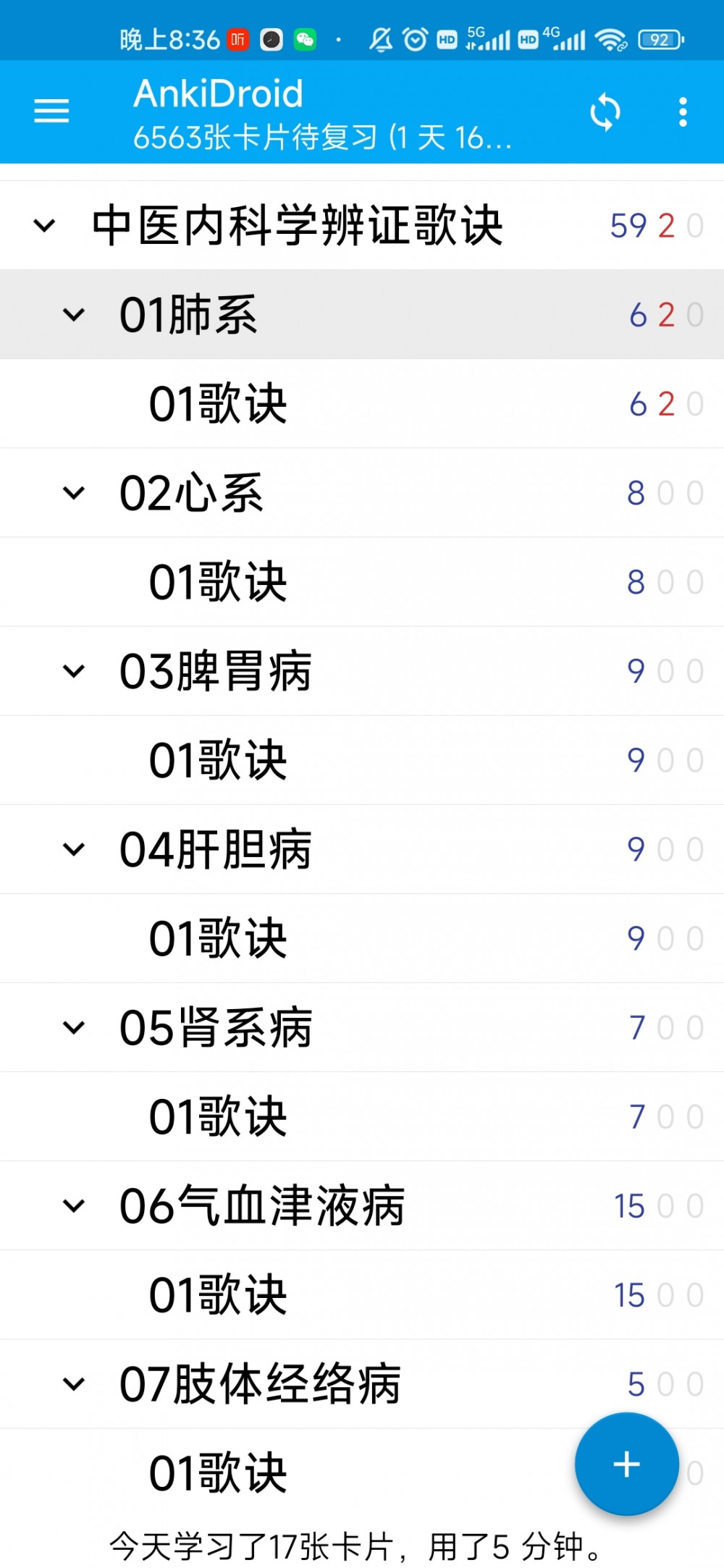Open 01歌诀 under 04肝胆病
Screen dimensions: 724x1568
(x=362, y=938)
